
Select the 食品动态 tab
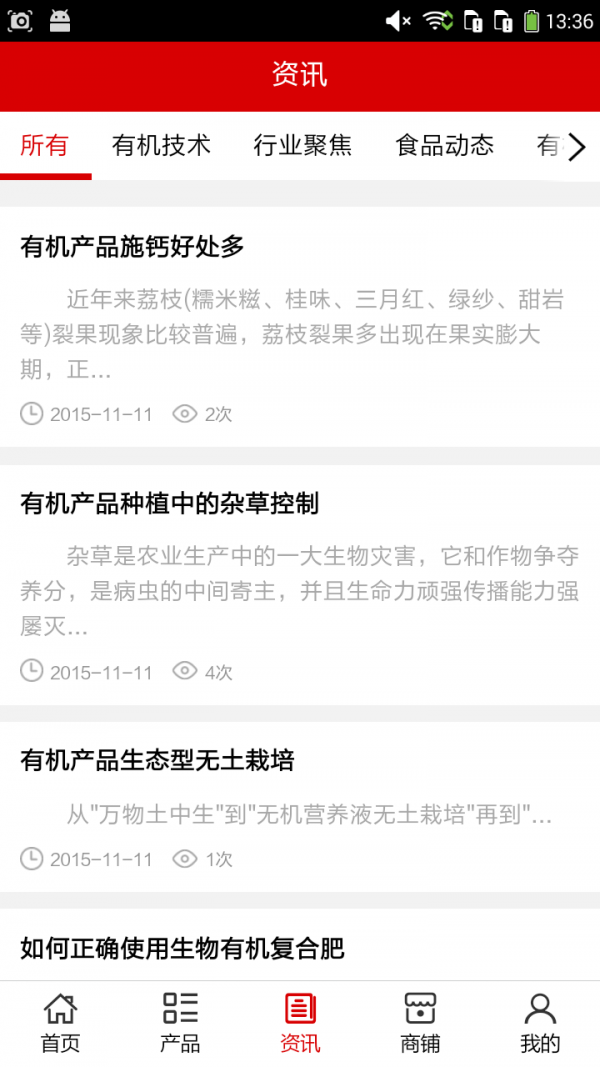(x=445, y=146)
